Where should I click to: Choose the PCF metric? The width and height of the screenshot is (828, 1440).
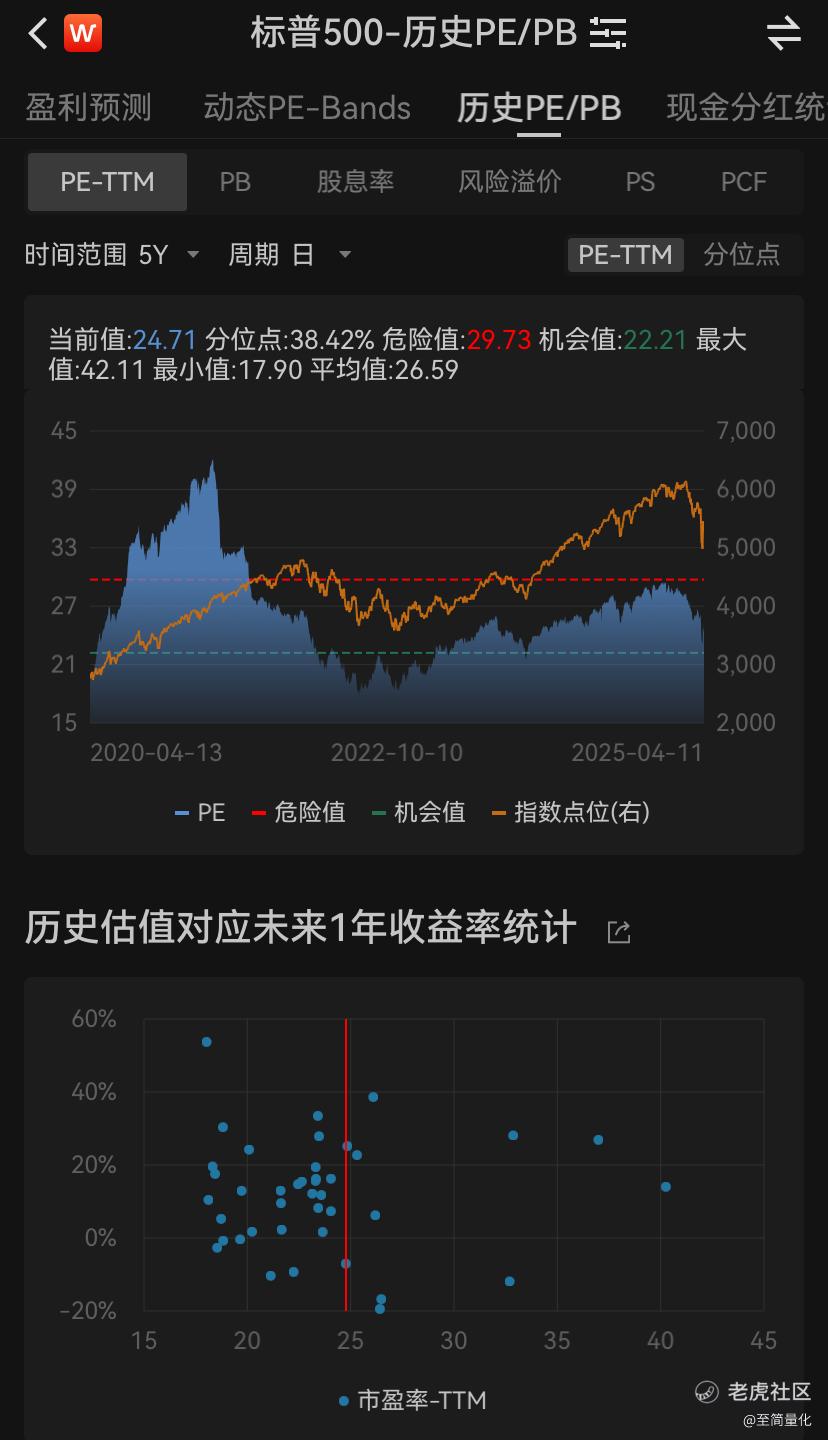point(744,182)
